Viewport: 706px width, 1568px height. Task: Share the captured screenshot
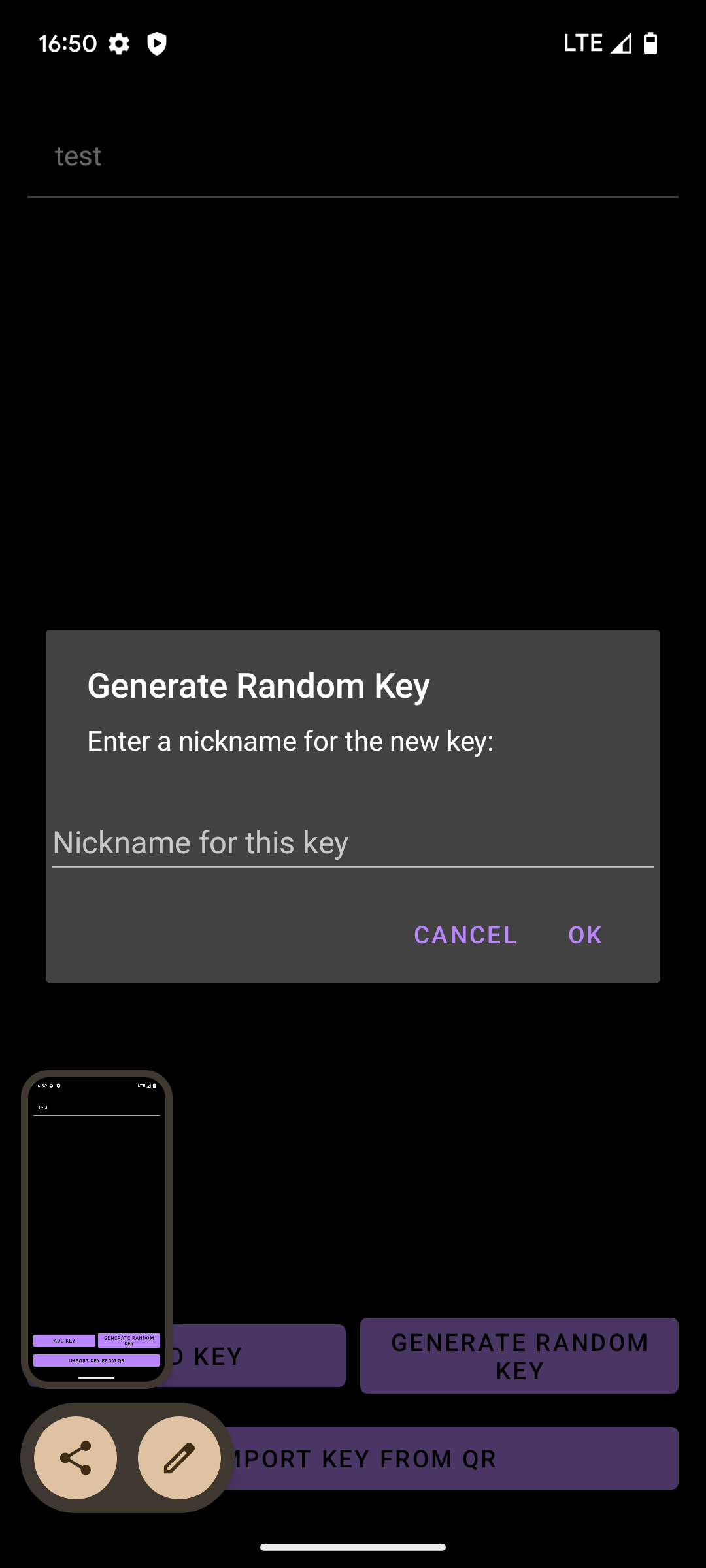[x=76, y=1458]
